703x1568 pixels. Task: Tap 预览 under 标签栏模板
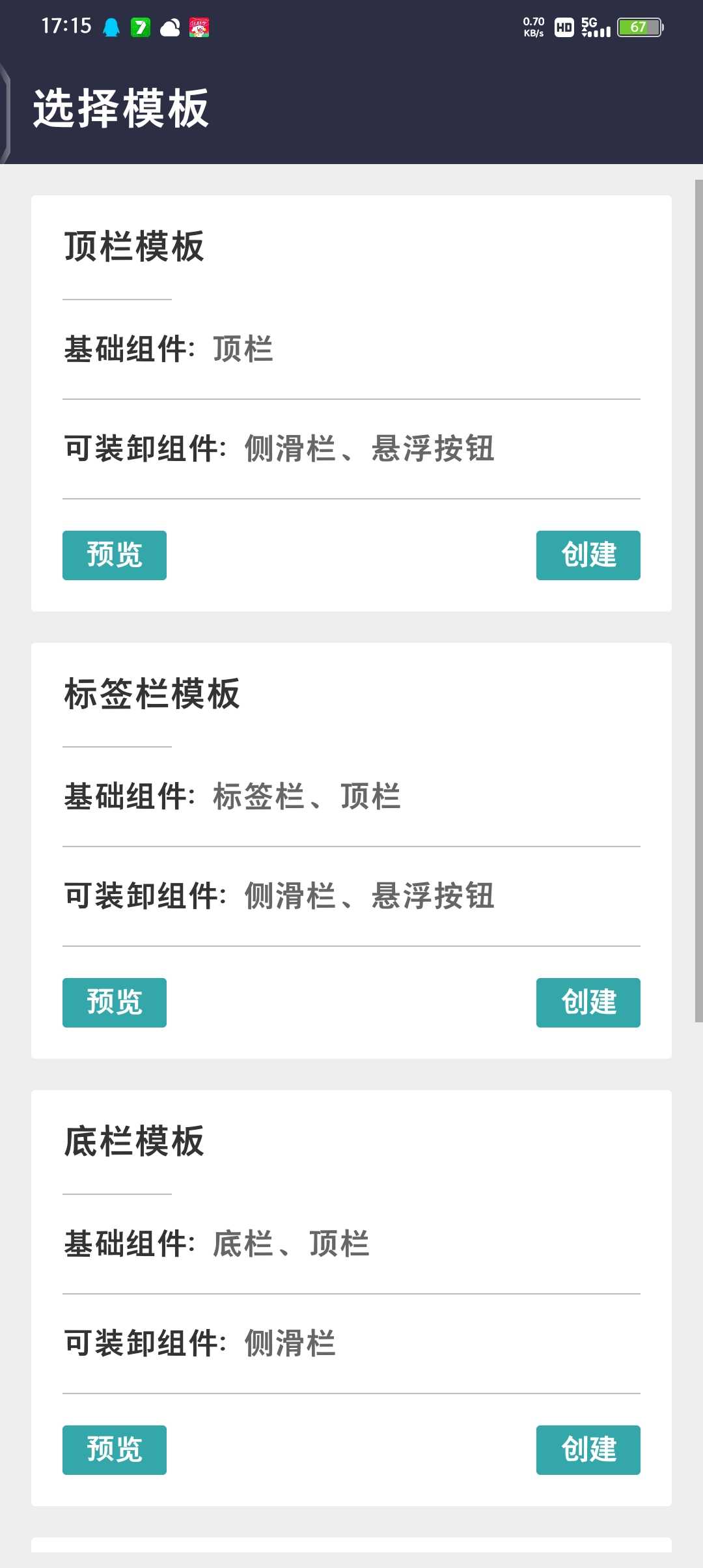coord(115,1003)
